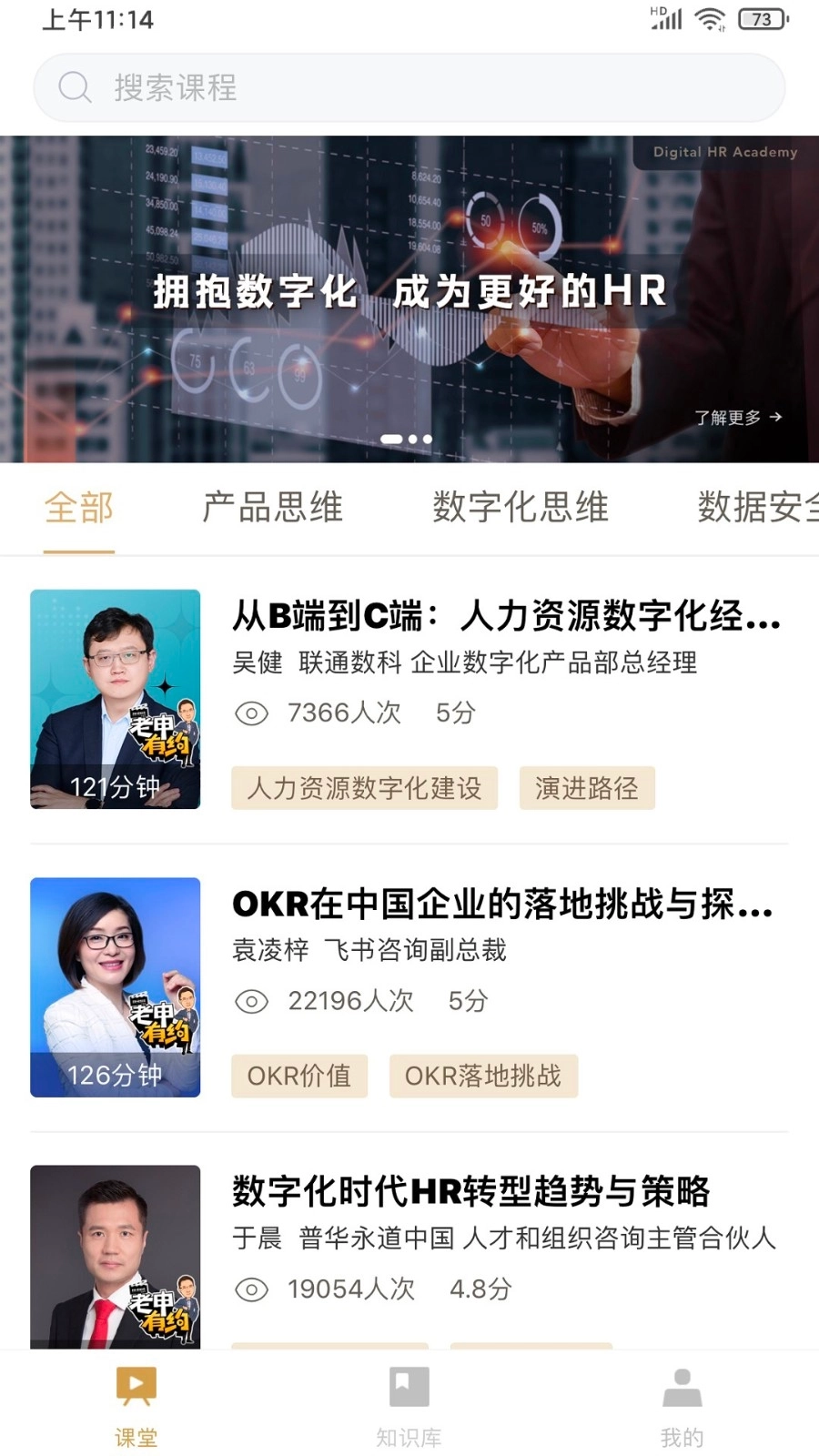The width and height of the screenshot is (819, 1456).
Task: Click the eye icon beside 7366人次
Action: pyautogui.click(x=250, y=714)
